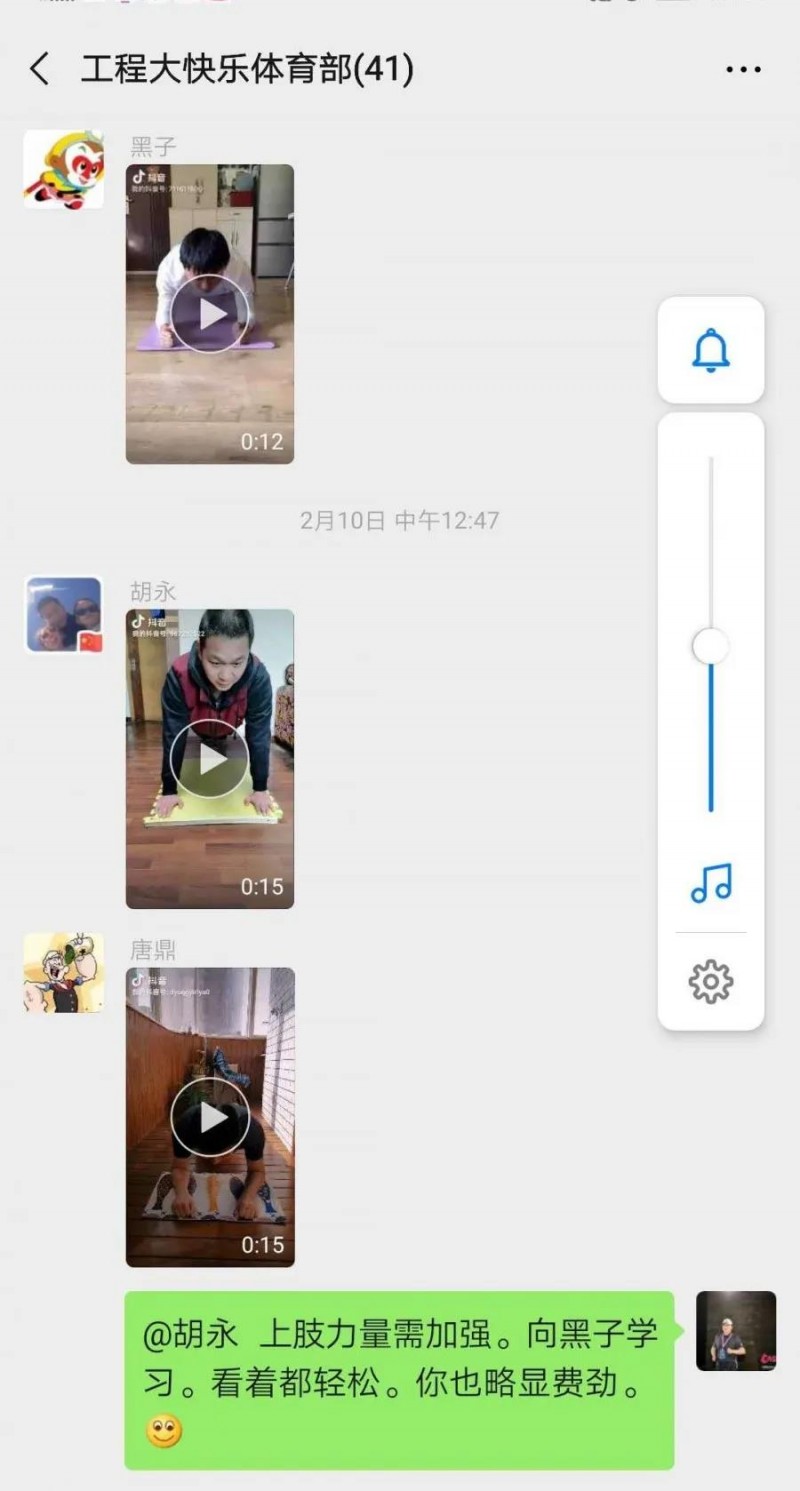Tap the media music note icon
This screenshot has width=800, height=1491.
point(711,883)
